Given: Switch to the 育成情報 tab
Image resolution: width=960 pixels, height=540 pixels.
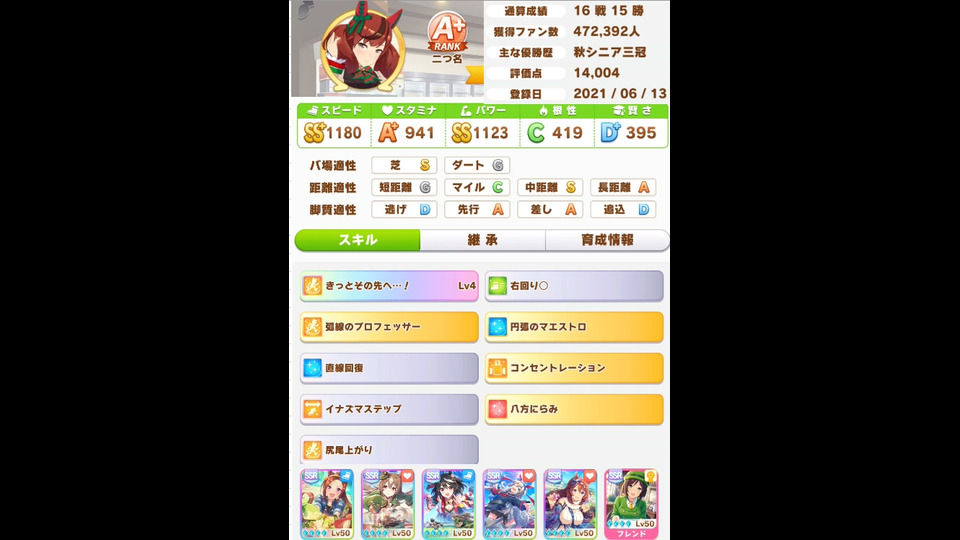Looking at the screenshot, I should 607,240.
